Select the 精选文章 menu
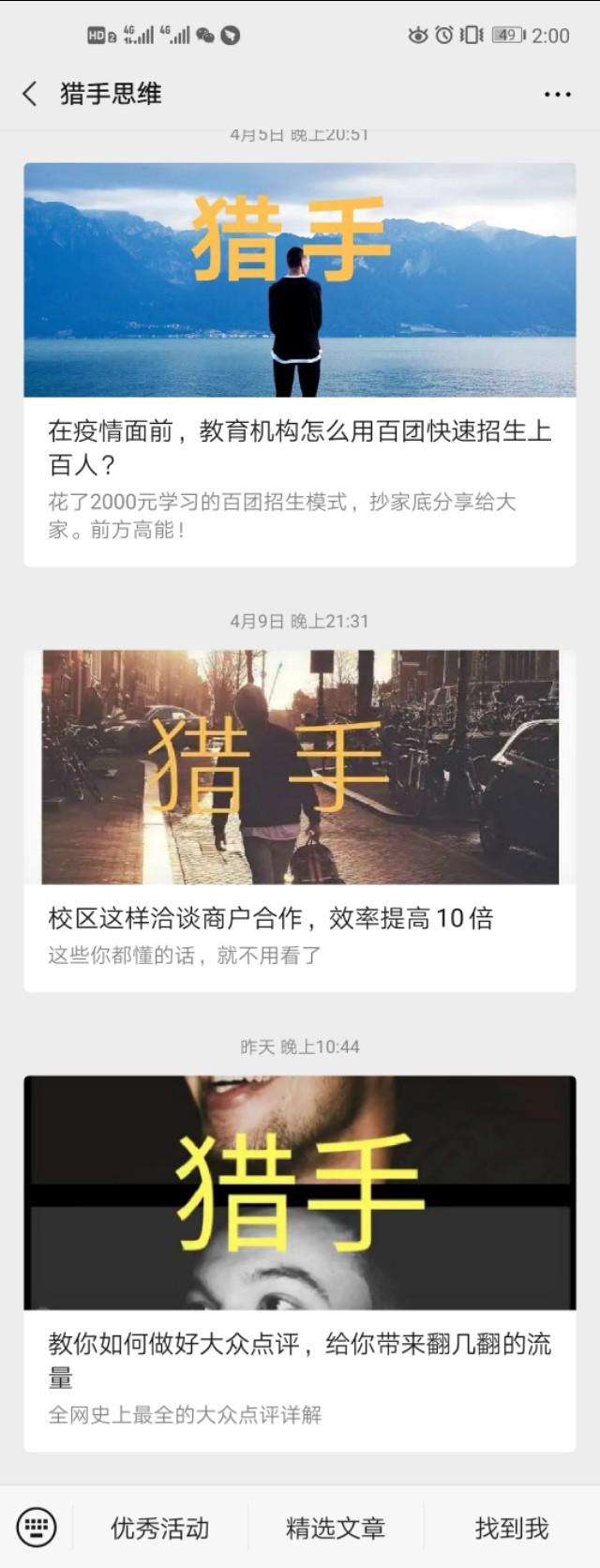Image resolution: width=600 pixels, height=1568 pixels. (x=336, y=1528)
